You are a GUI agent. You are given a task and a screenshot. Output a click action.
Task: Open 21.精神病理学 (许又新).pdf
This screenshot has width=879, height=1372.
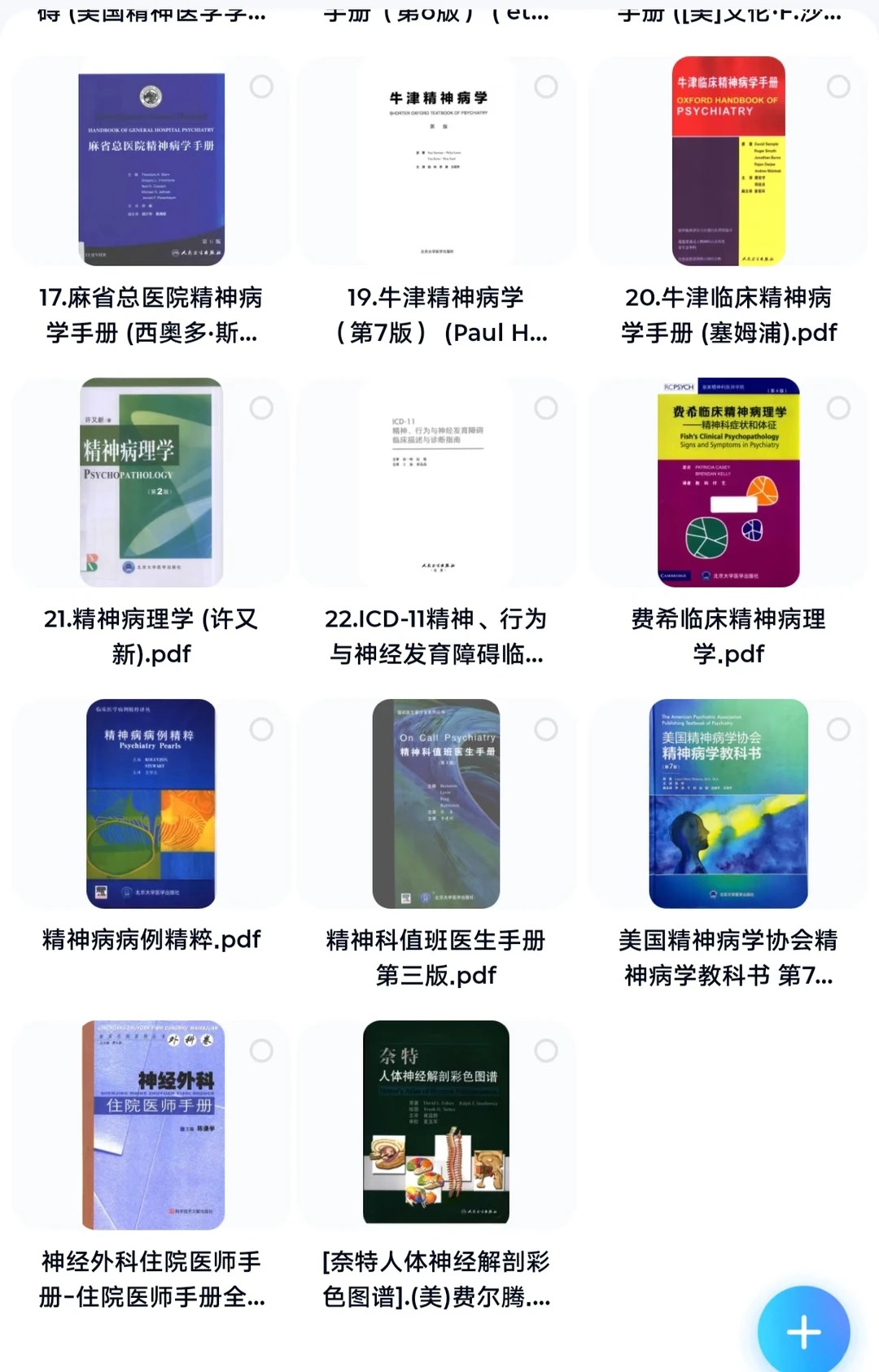coord(151,483)
